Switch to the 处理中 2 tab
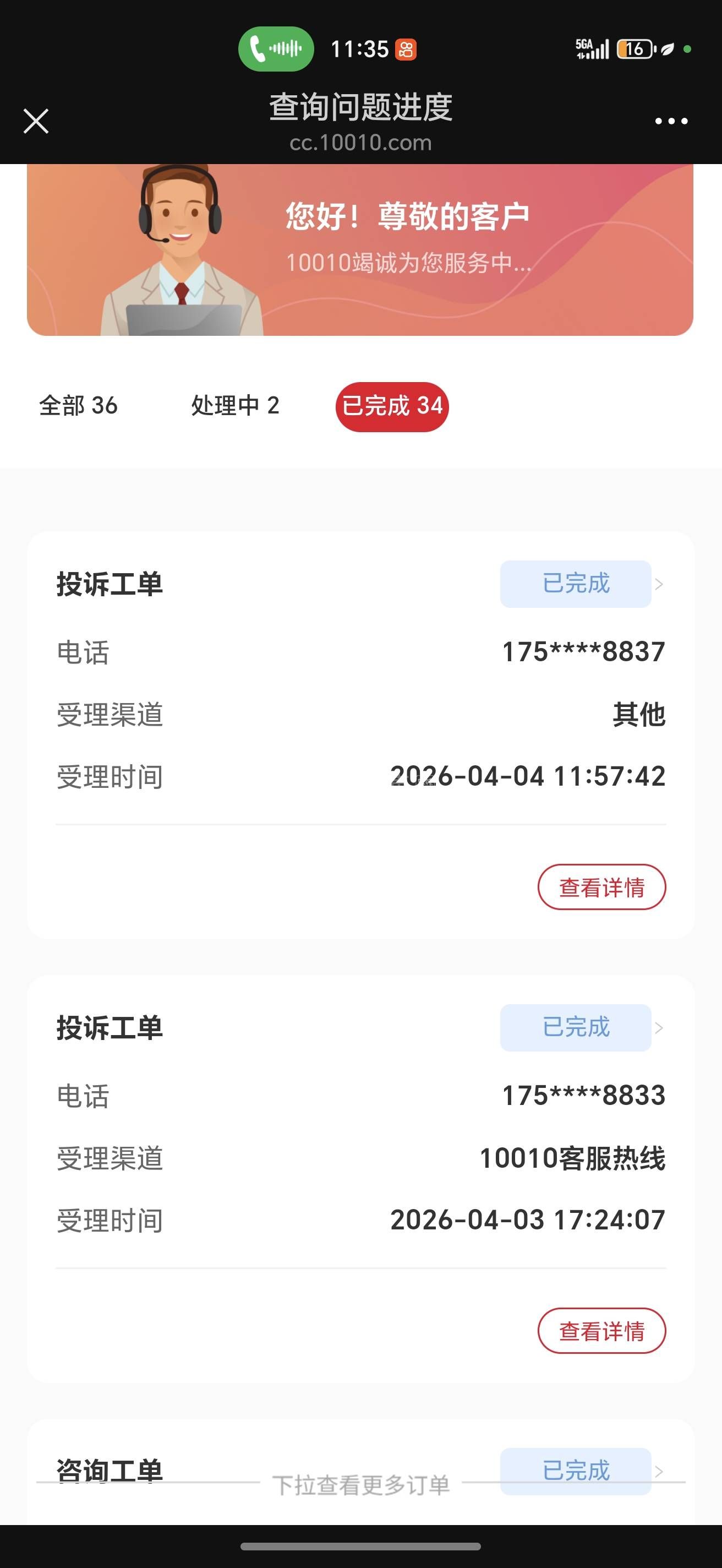The height and width of the screenshot is (1568, 722). point(236,406)
